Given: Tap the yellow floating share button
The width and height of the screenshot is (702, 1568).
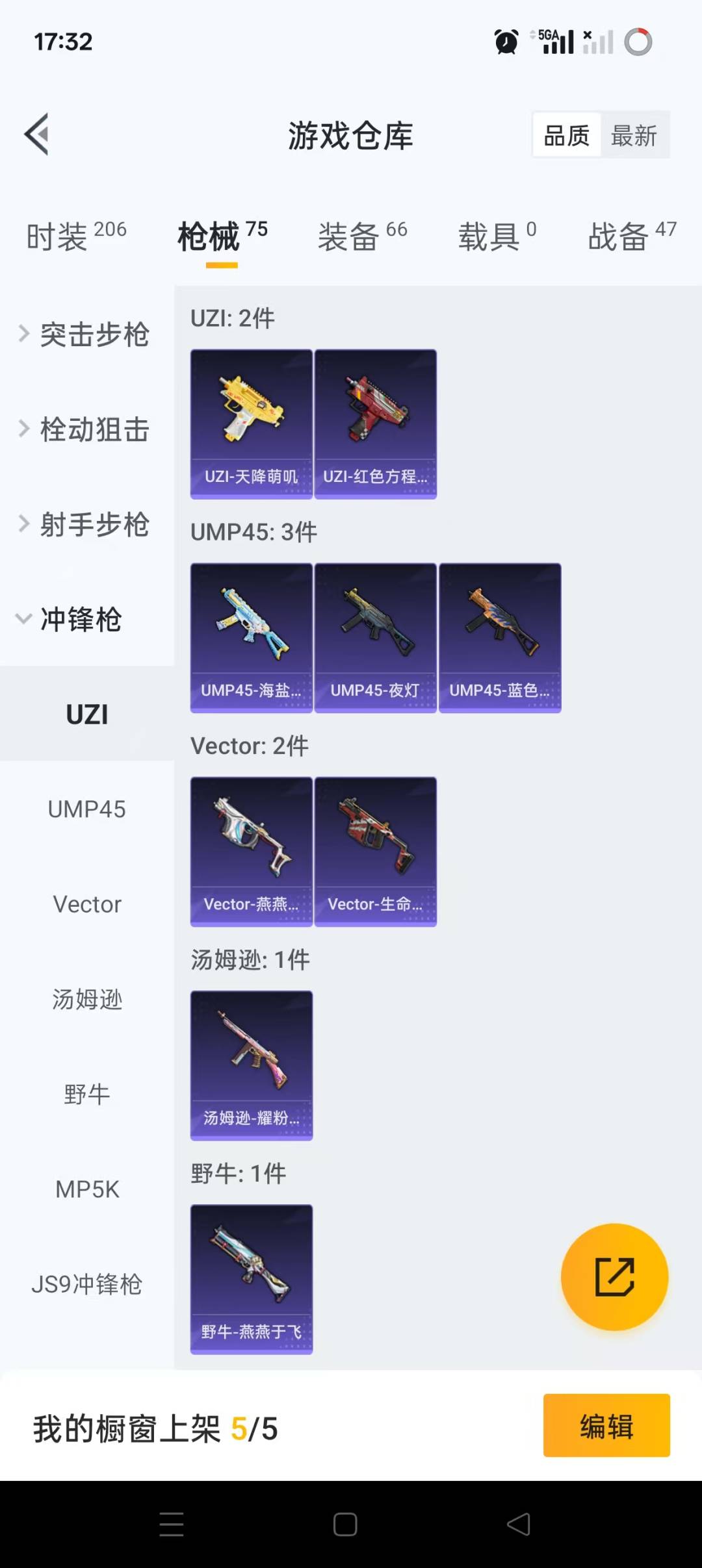Looking at the screenshot, I should [614, 1276].
